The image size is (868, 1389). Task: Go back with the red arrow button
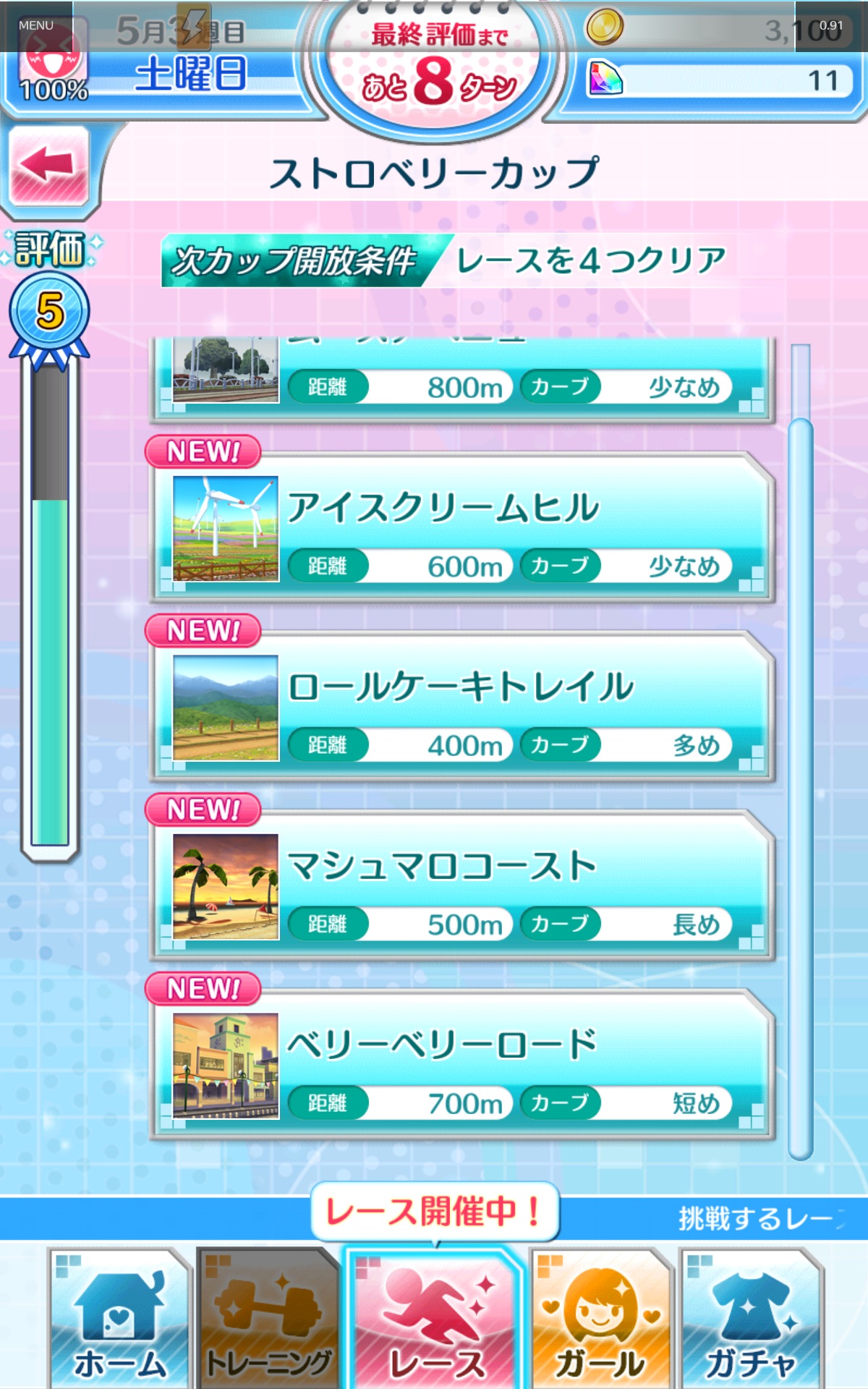[x=48, y=166]
